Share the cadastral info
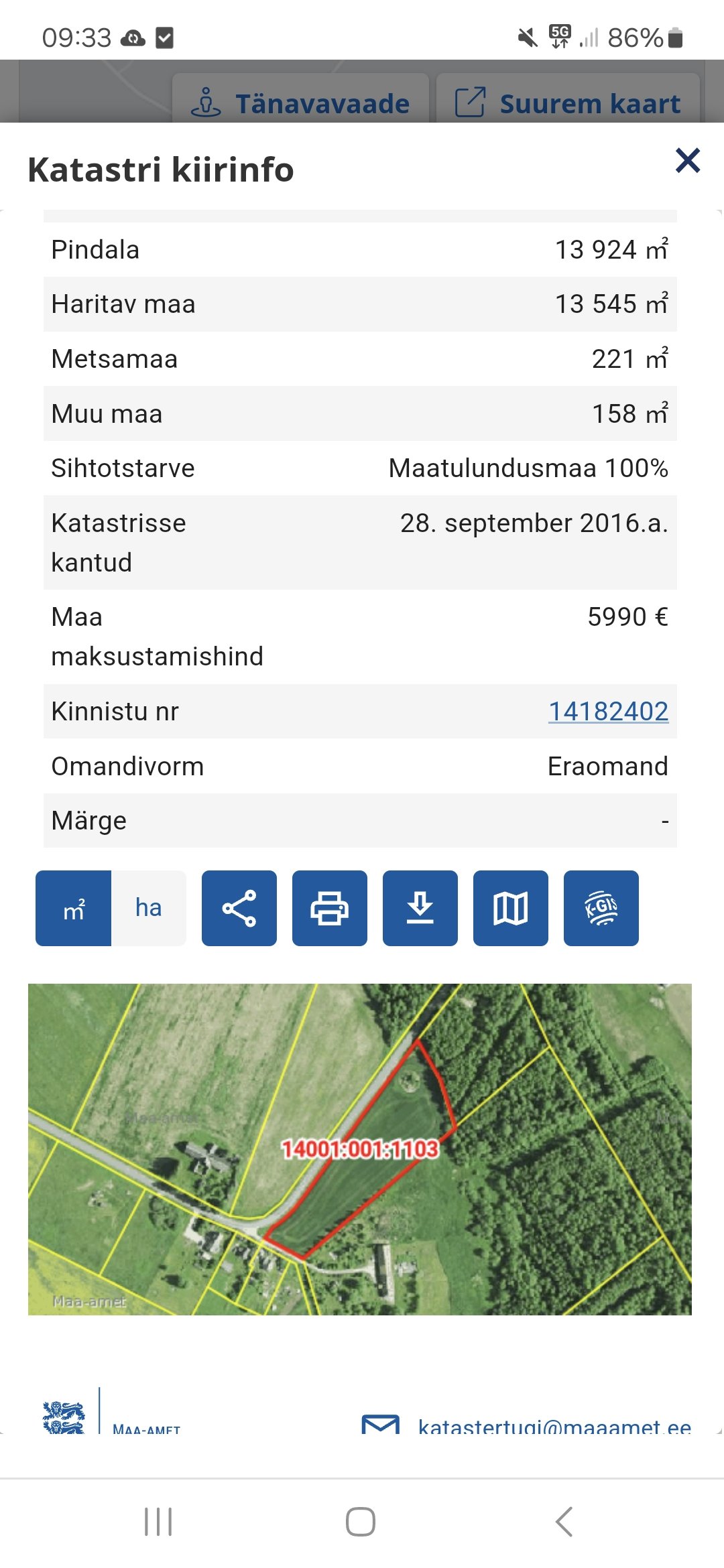724x1568 pixels. [x=239, y=908]
